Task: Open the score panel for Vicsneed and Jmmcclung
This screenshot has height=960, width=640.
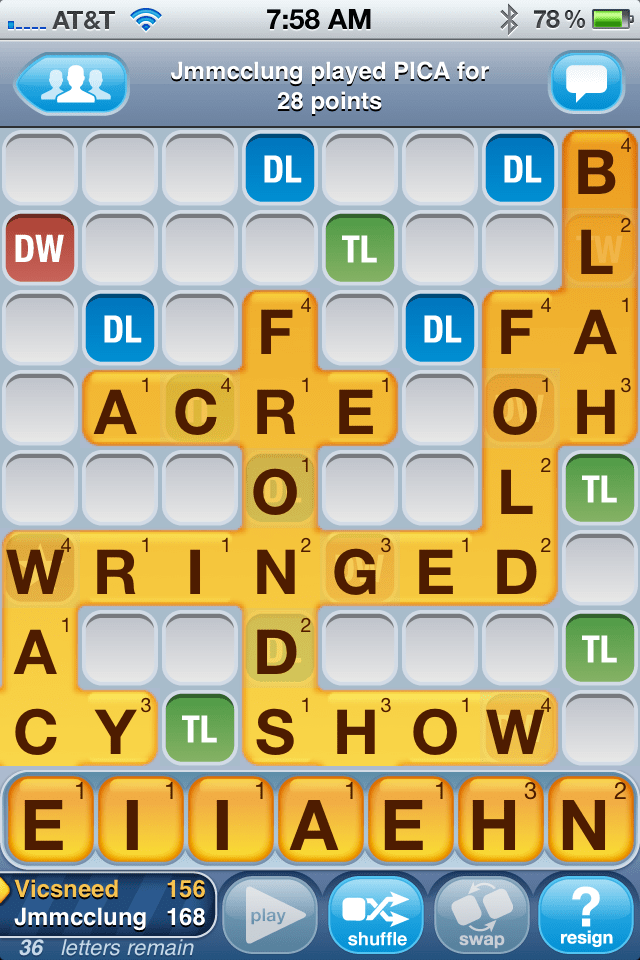Action: (x=108, y=904)
